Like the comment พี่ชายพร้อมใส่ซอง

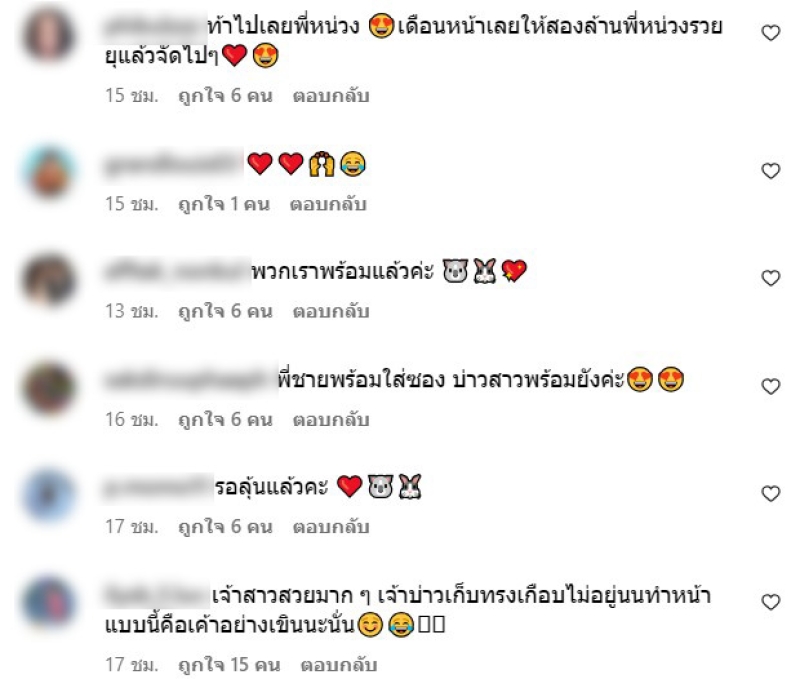(770, 386)
